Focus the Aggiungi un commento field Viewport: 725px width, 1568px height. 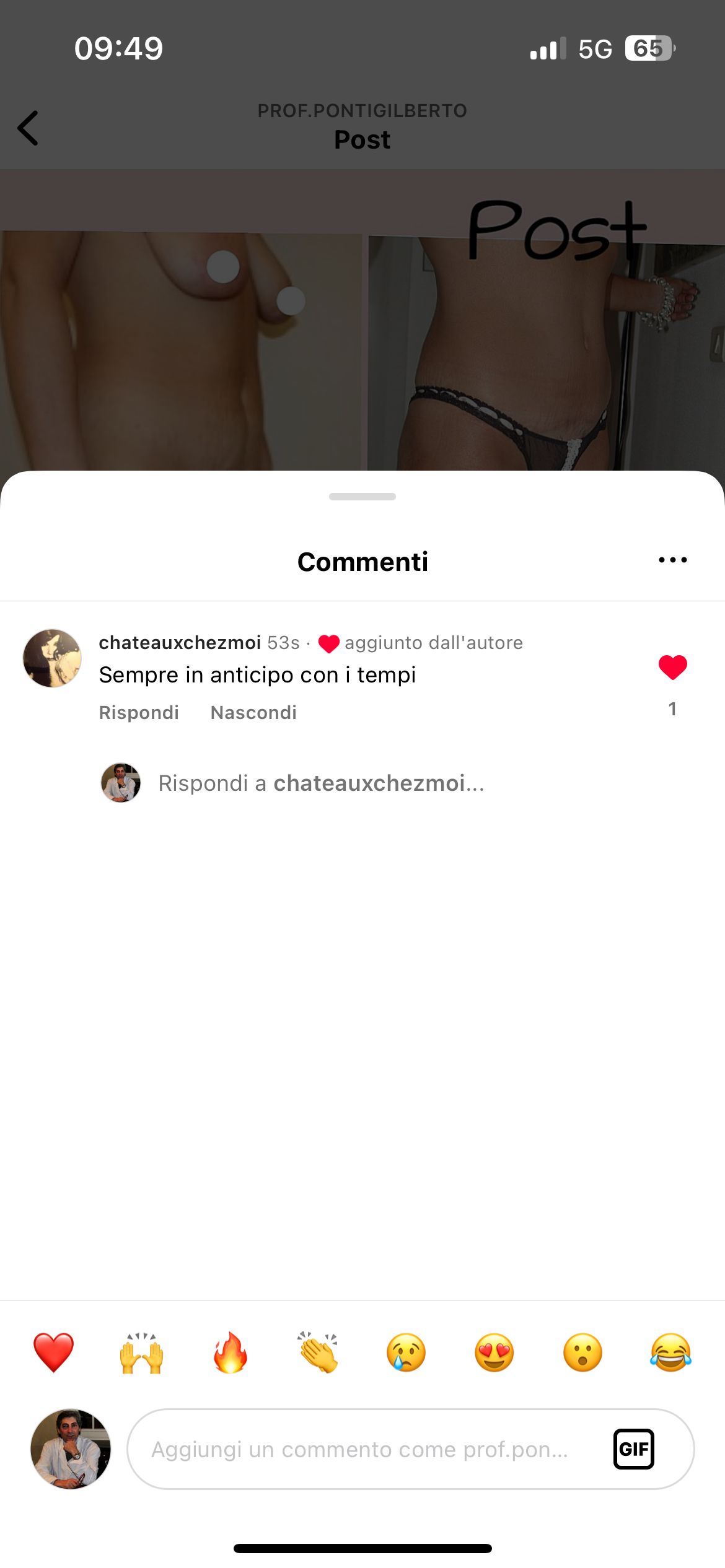[359, 1450]
